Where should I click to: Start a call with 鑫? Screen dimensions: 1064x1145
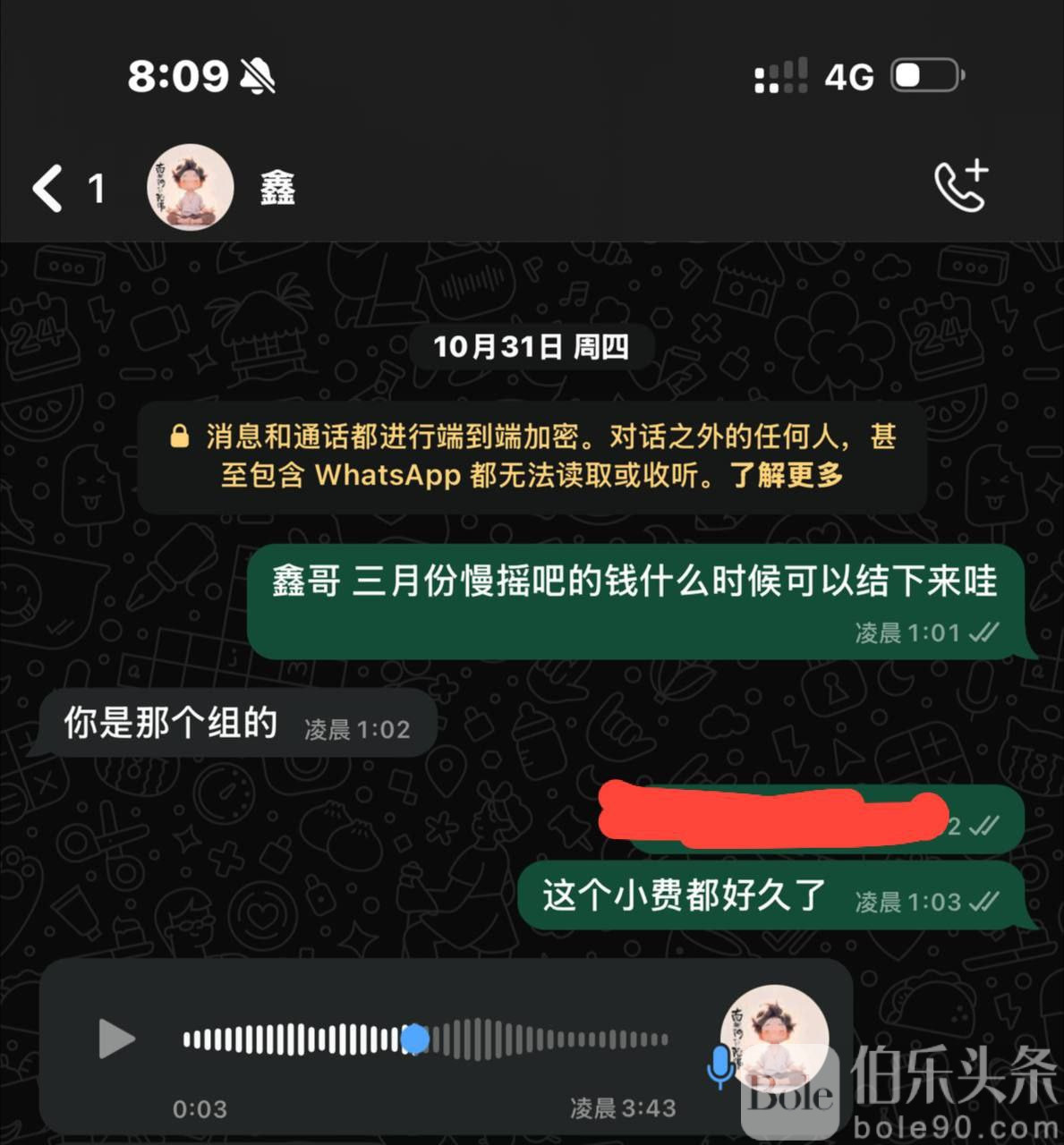click(x=961, y=186)
